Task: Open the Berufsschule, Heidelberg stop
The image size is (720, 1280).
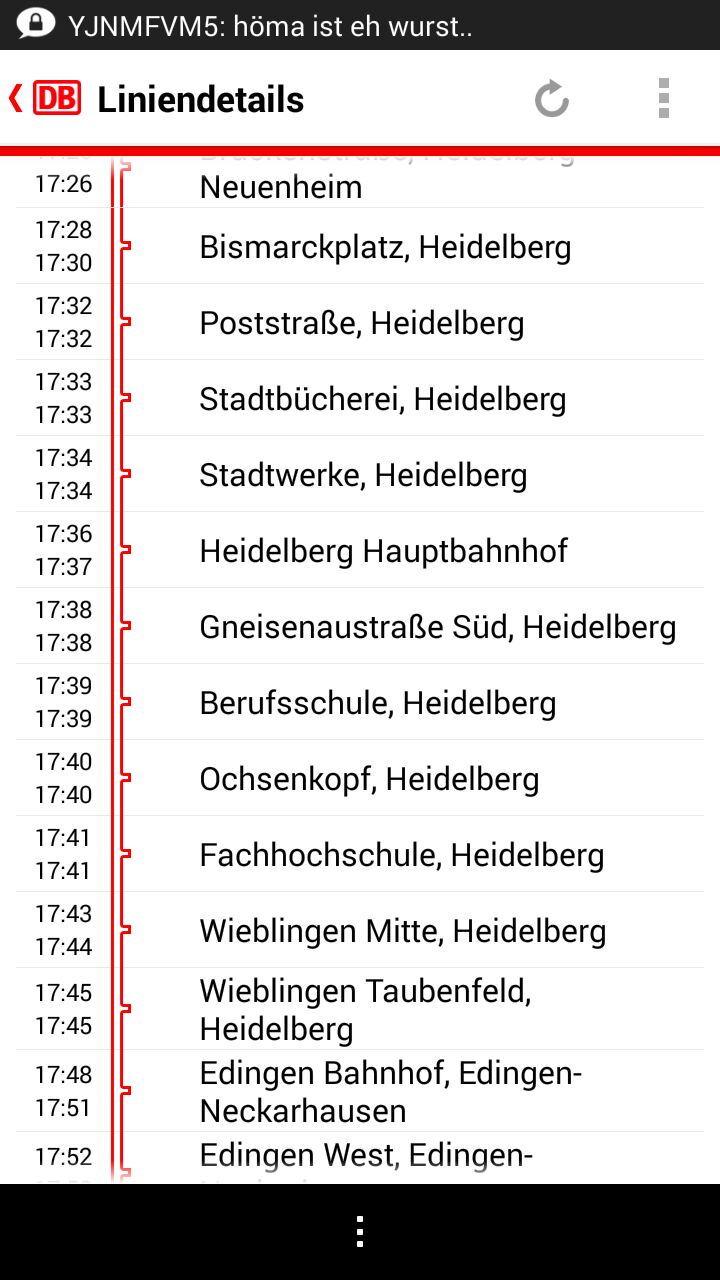Action: pos(377,703)
